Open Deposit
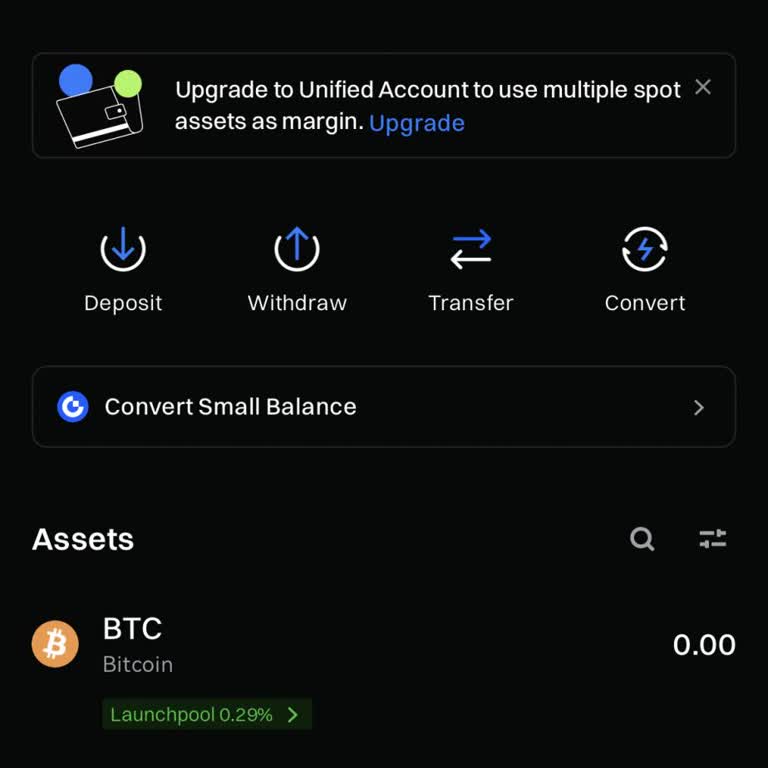This screenshot has height=768, width=768. tap(123, 268)
